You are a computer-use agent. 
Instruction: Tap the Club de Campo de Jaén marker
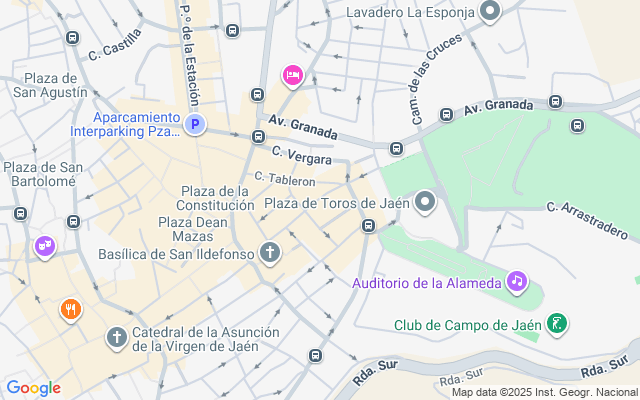(558, 324)
